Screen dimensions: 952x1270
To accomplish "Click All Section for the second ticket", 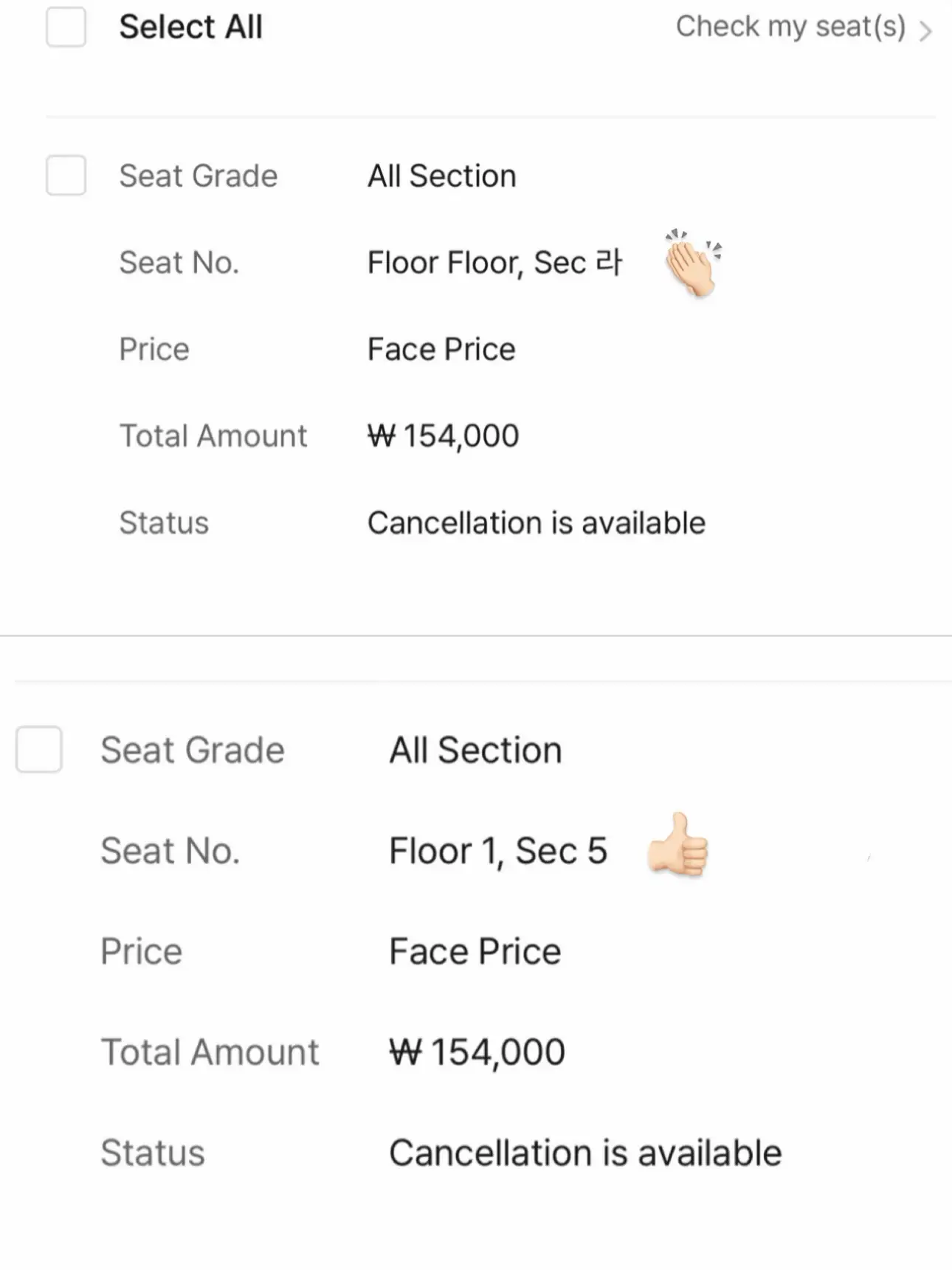I will [475, 750].
